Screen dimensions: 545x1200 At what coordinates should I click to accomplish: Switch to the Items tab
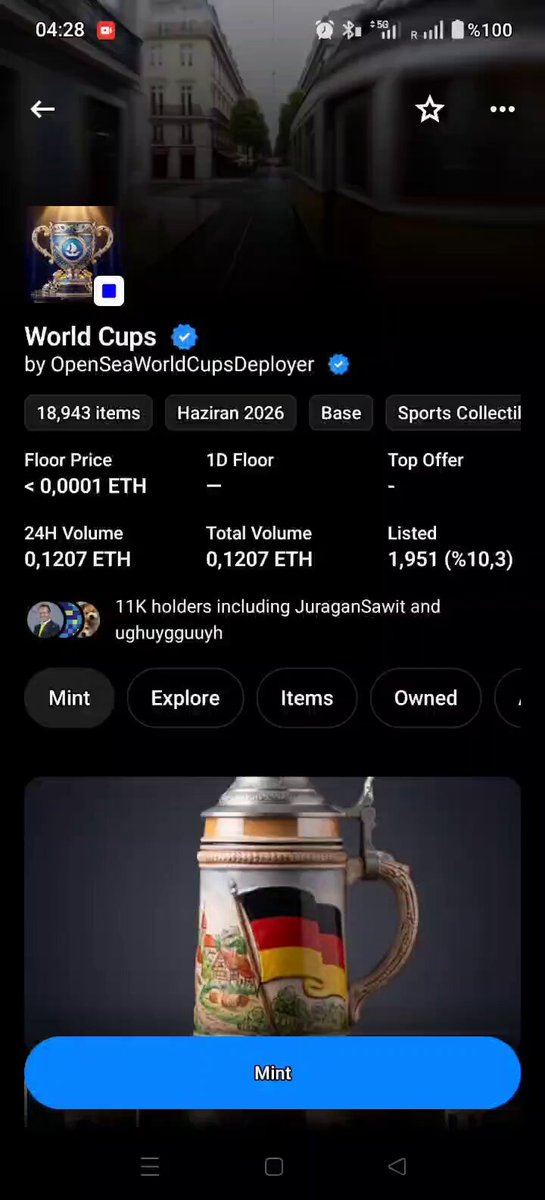tap(307, 698)
